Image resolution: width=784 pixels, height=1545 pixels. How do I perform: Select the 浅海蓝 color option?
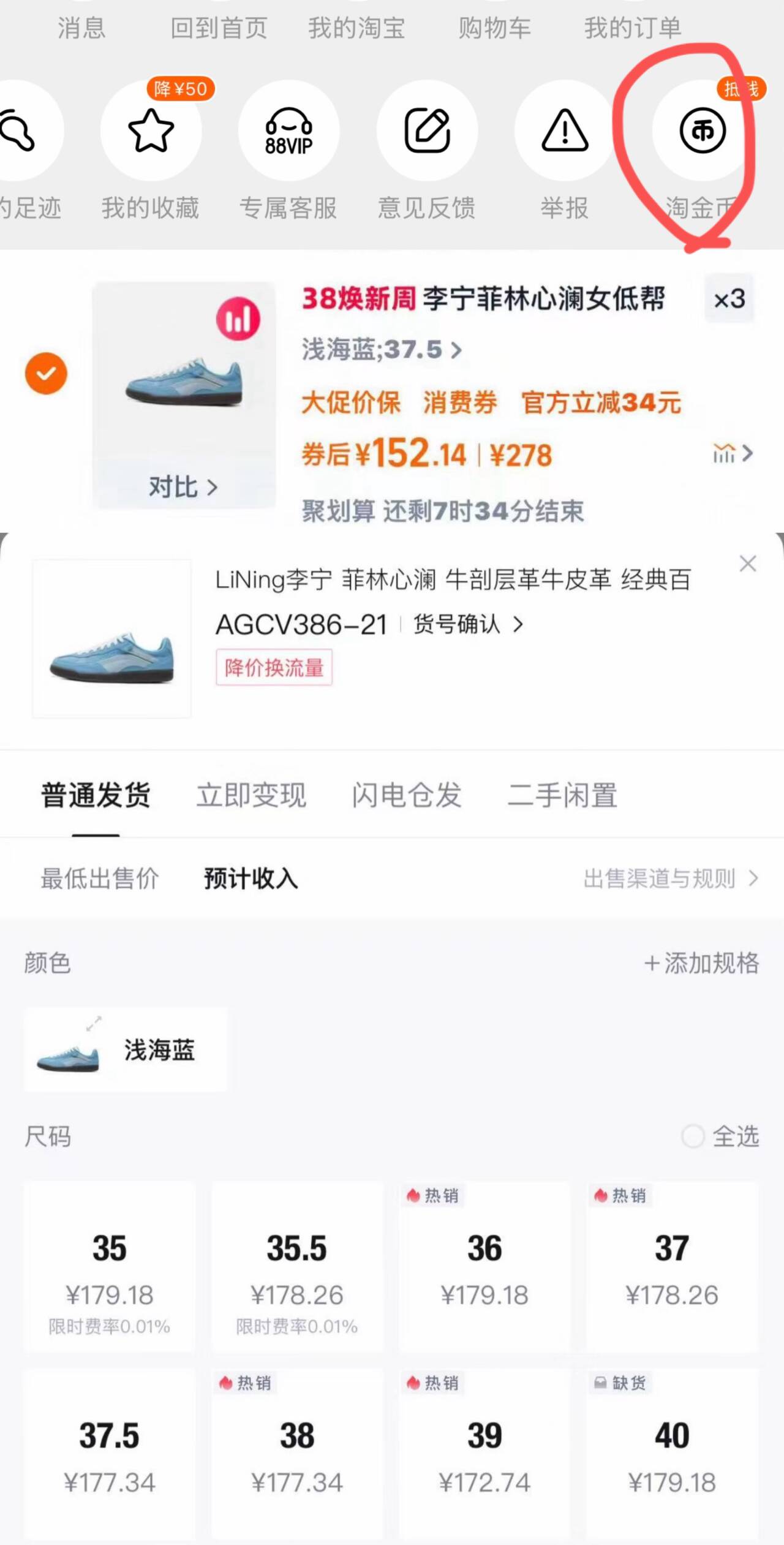[126, 1049]
